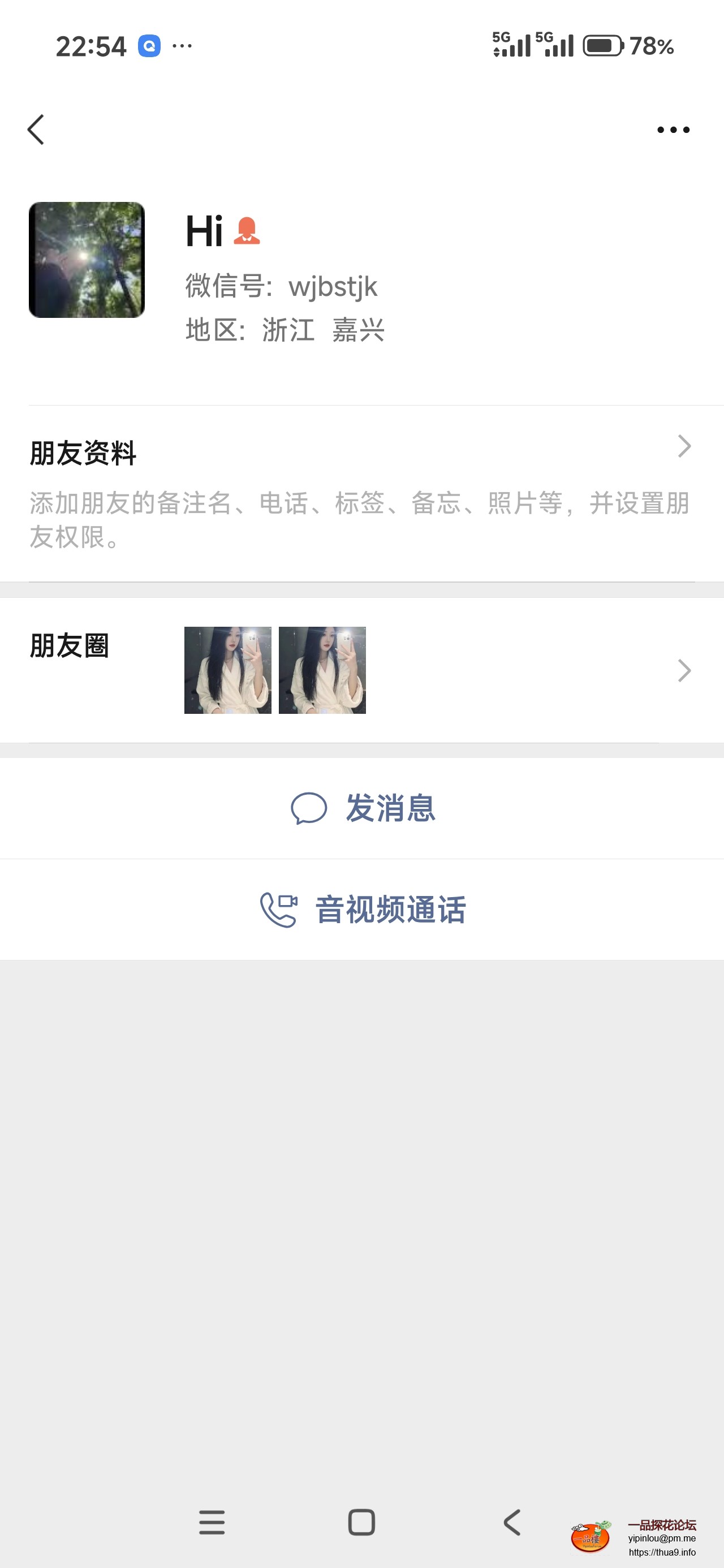
Task: Tap the status bar ellipsis indicator
Action: click(182, 45)
